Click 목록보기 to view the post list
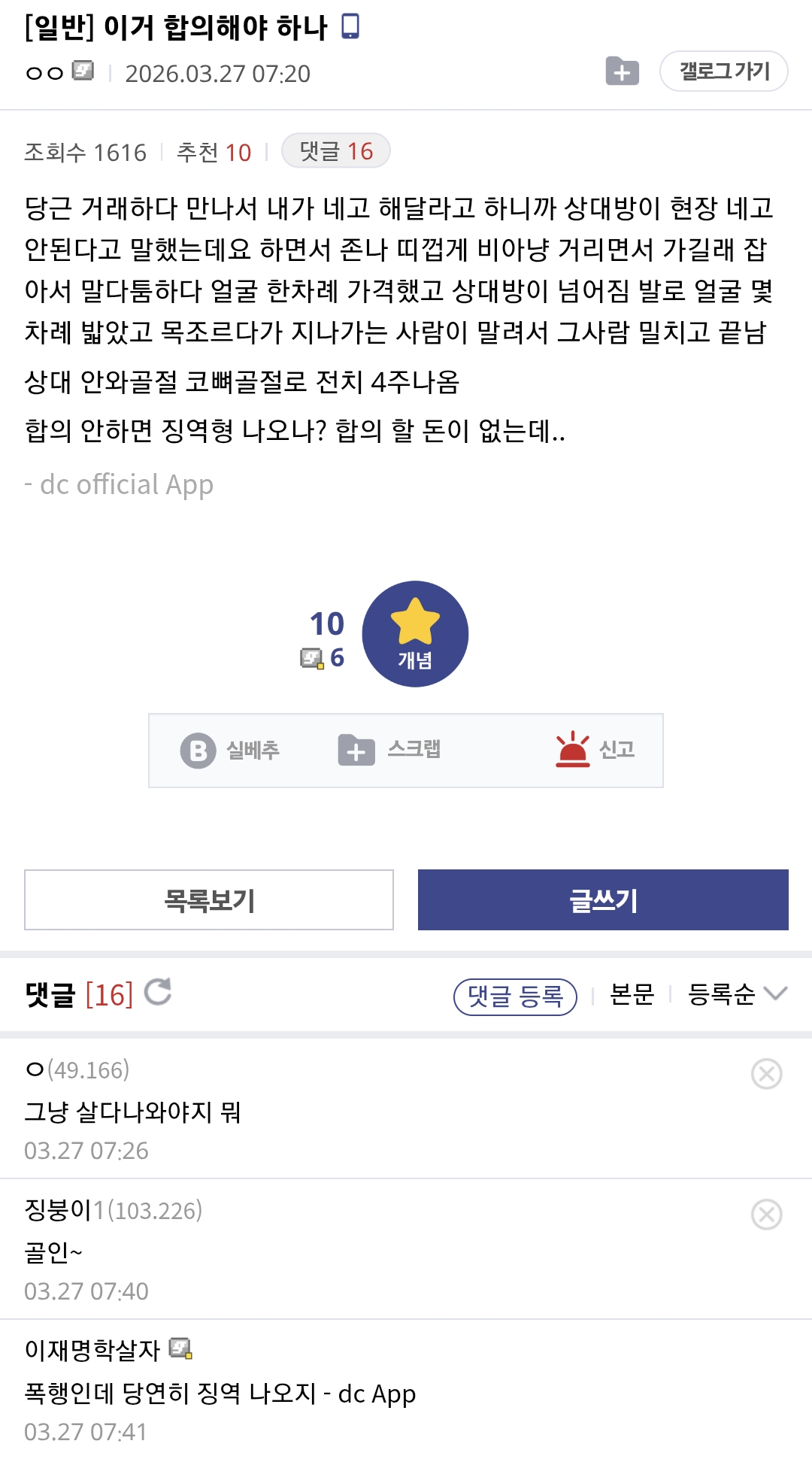Viewport: 812px width, 1459px height. click(208, 900)
